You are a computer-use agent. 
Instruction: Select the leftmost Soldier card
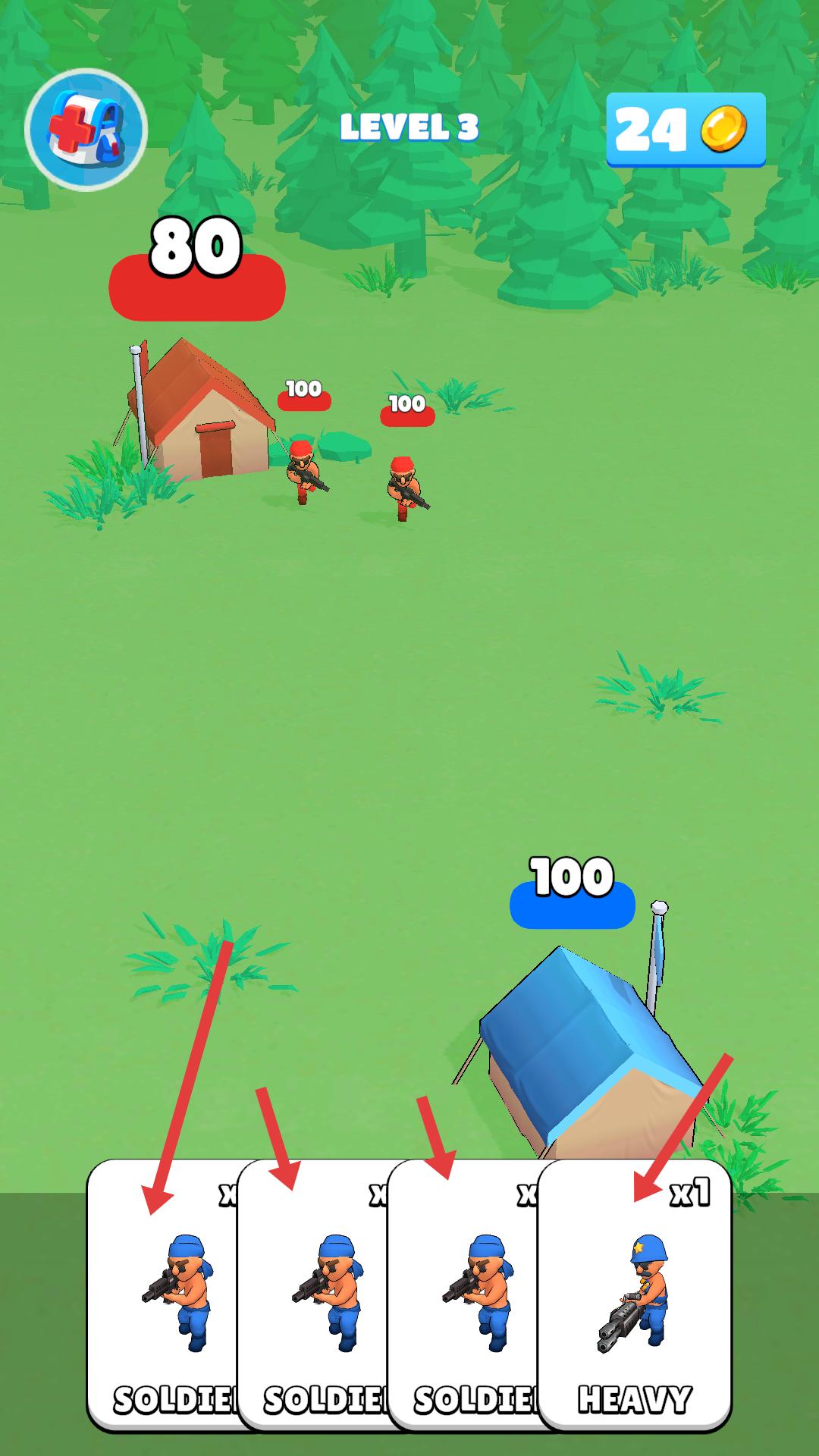(163, 1297)
